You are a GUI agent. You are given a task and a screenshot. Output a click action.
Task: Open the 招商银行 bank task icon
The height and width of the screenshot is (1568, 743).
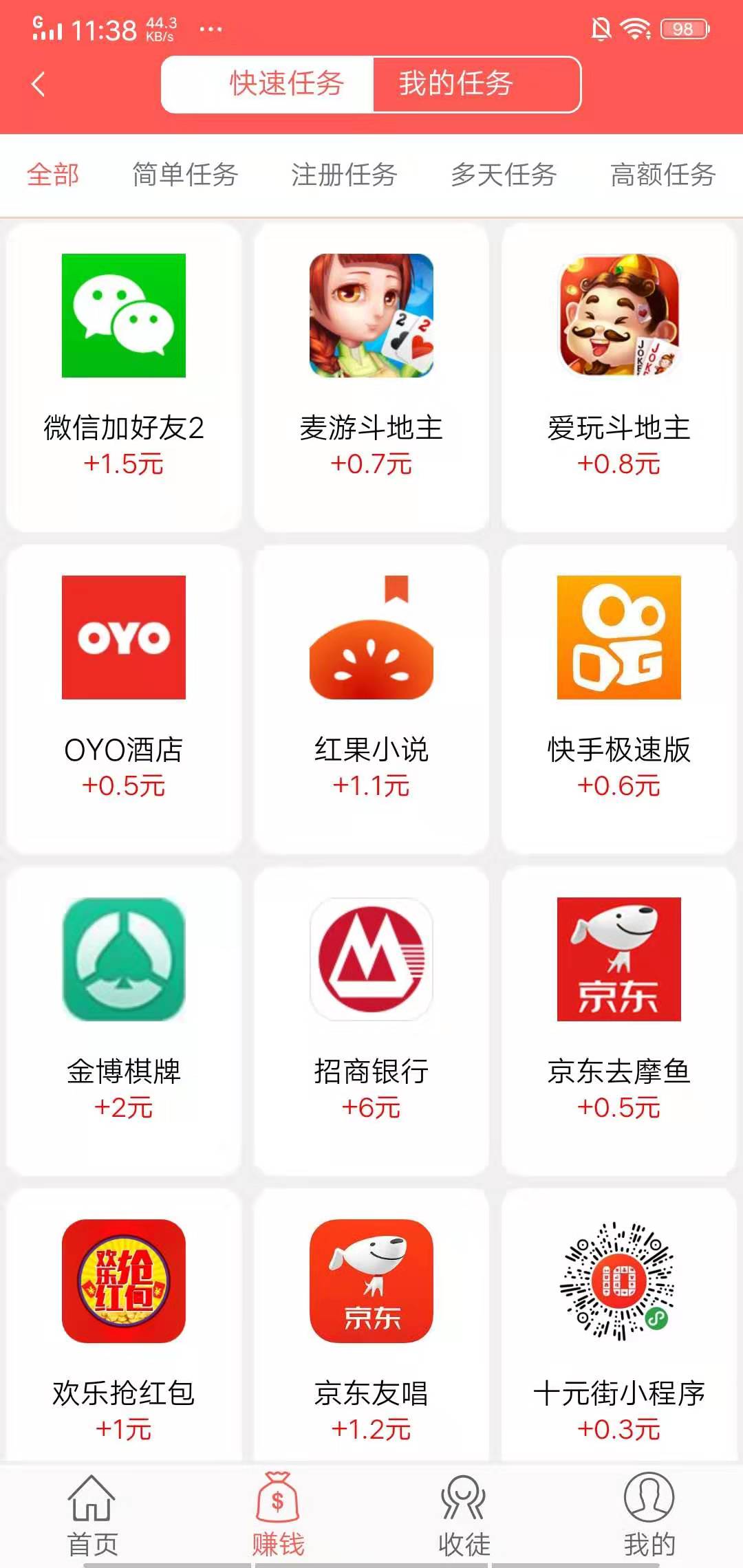[x=371, y=963]
